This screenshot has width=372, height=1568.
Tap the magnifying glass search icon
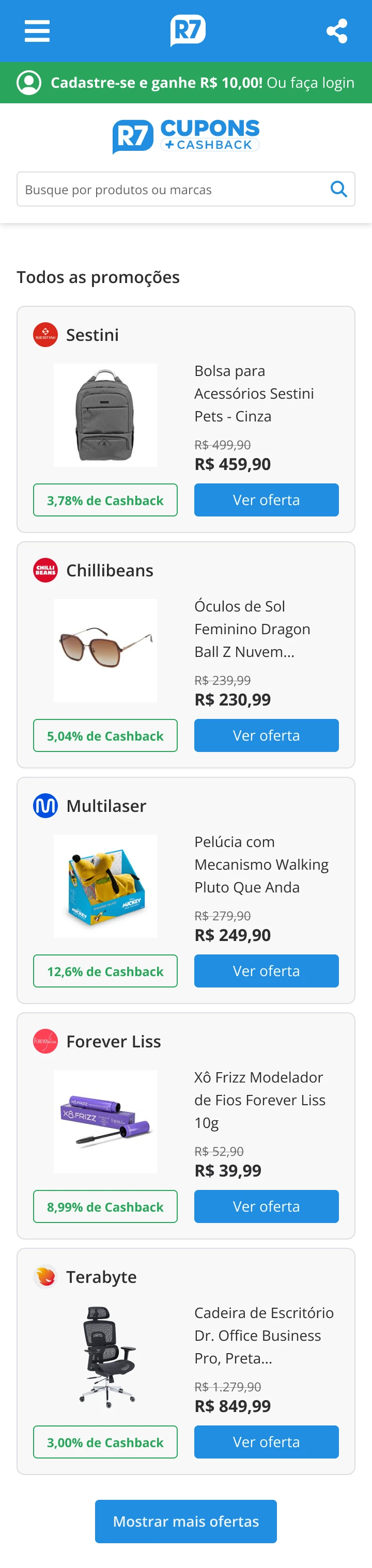click(338, 190)
